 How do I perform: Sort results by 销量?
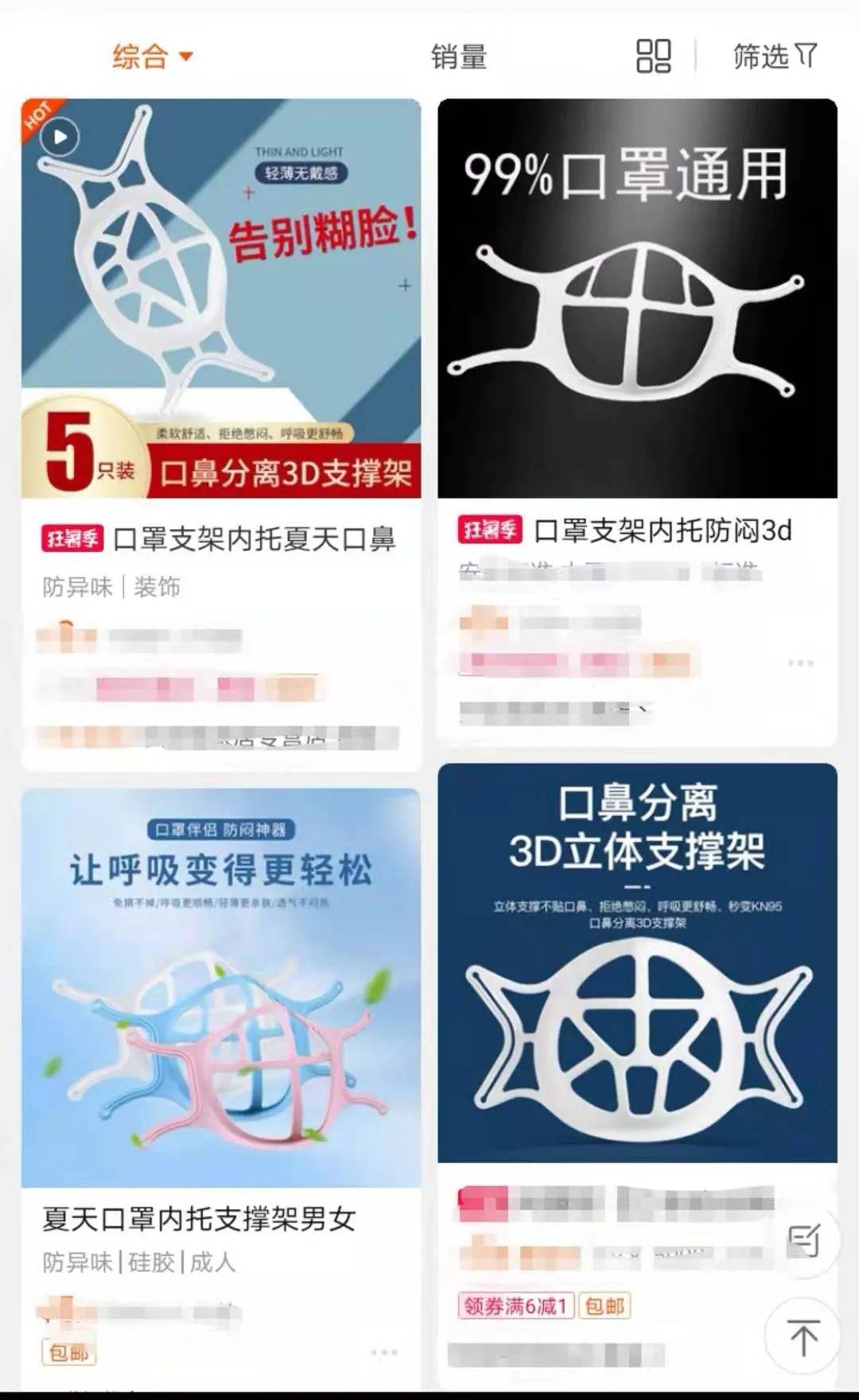pyautogui.click(x=458, y=56)
